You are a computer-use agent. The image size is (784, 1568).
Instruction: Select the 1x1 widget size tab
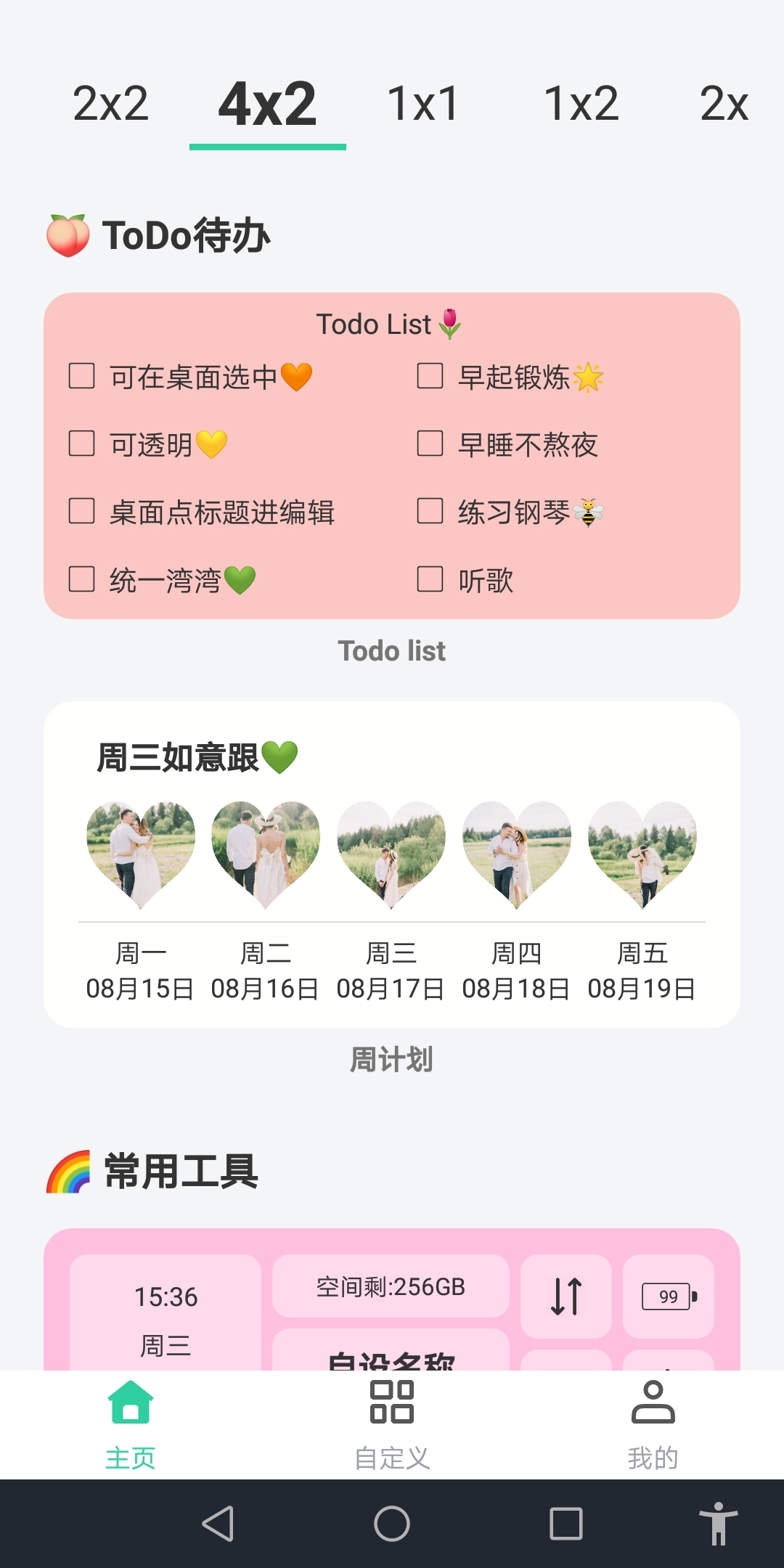point(422,102)
